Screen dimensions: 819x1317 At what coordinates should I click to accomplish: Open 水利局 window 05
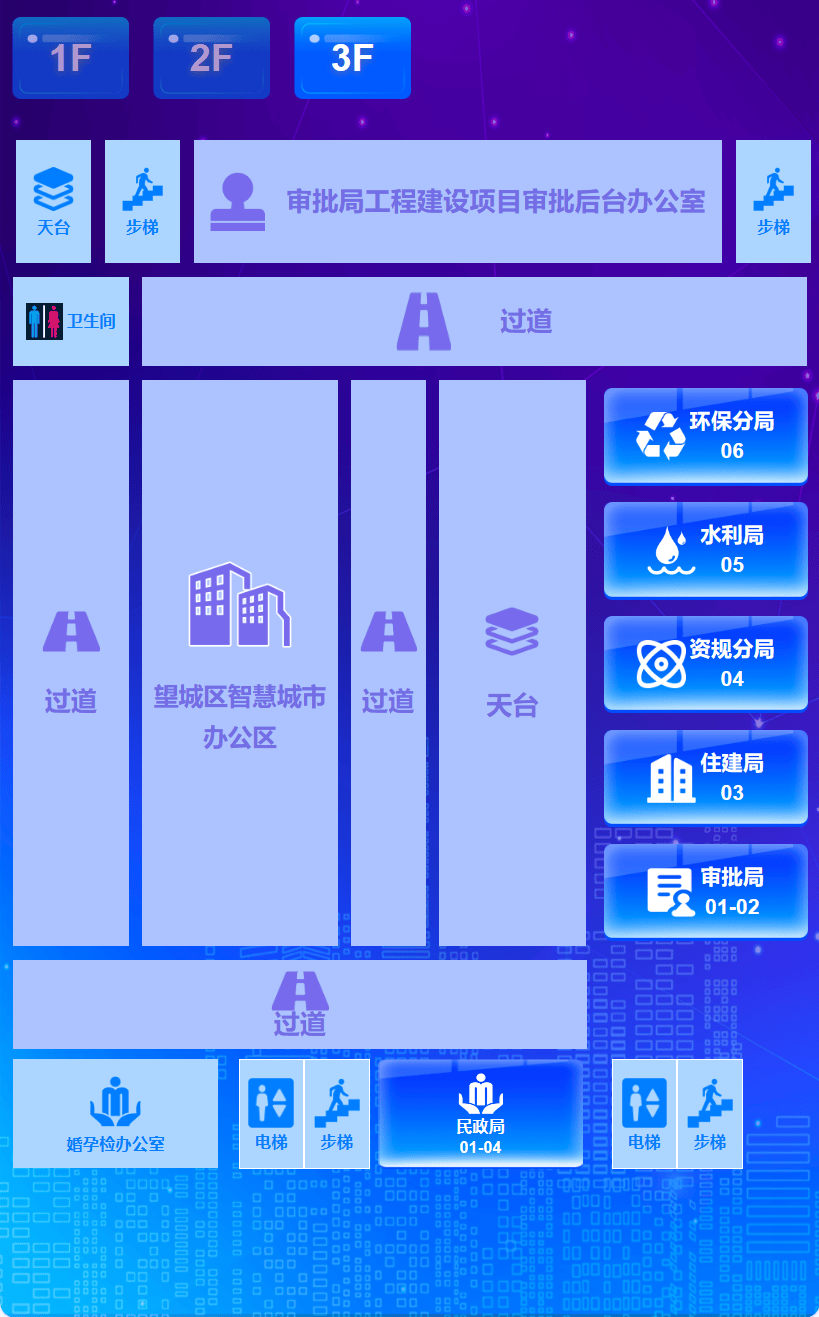[705, 549]
